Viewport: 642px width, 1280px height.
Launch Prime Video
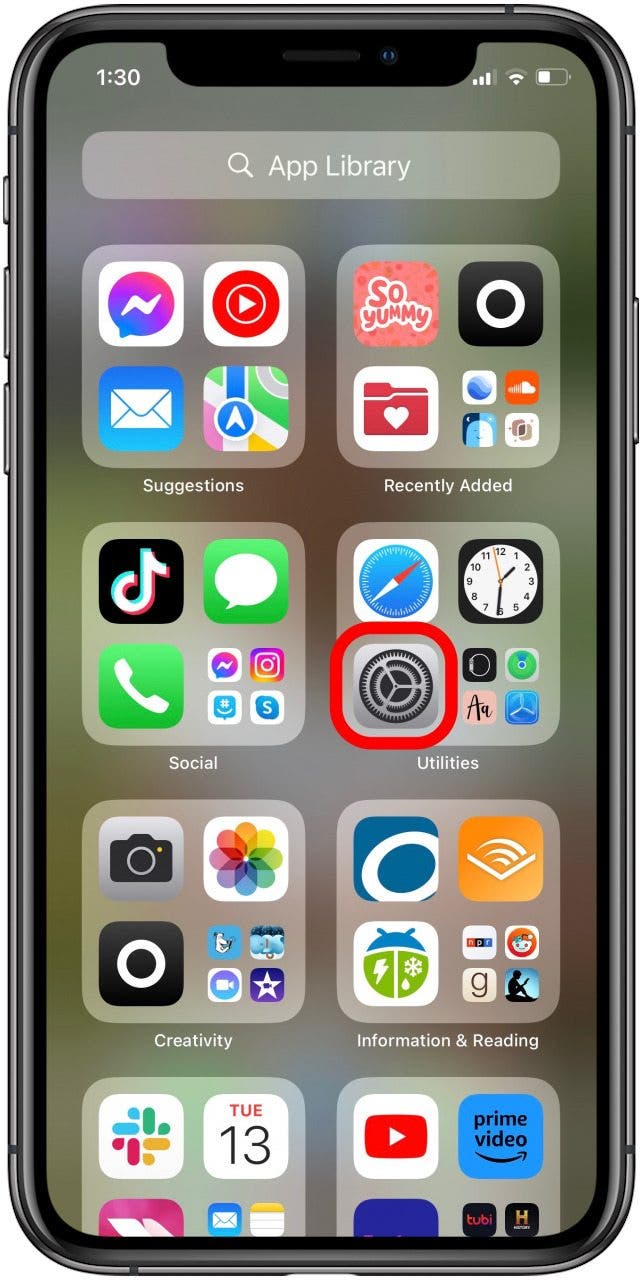coord(500,1135)
